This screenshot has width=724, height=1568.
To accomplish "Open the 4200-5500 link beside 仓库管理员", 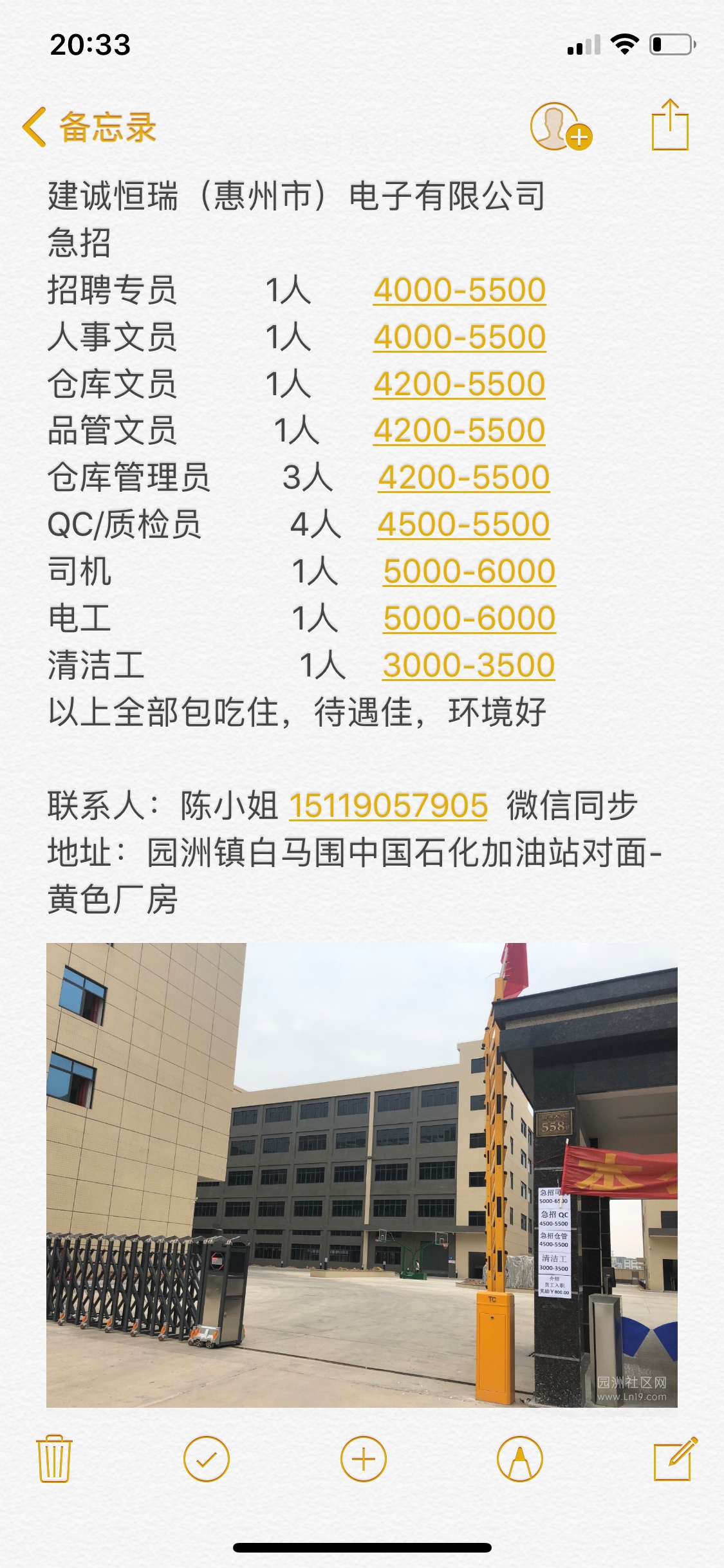I will [463, 477].
